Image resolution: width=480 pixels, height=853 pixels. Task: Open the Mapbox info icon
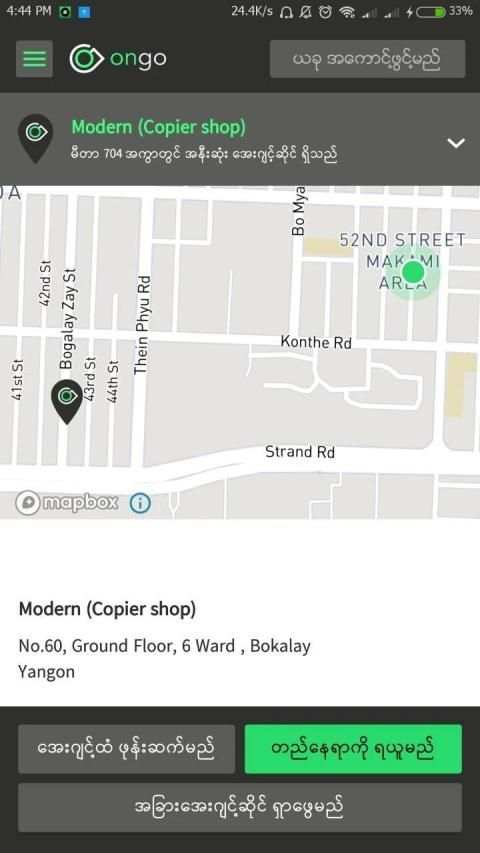(x=140, y=503)
